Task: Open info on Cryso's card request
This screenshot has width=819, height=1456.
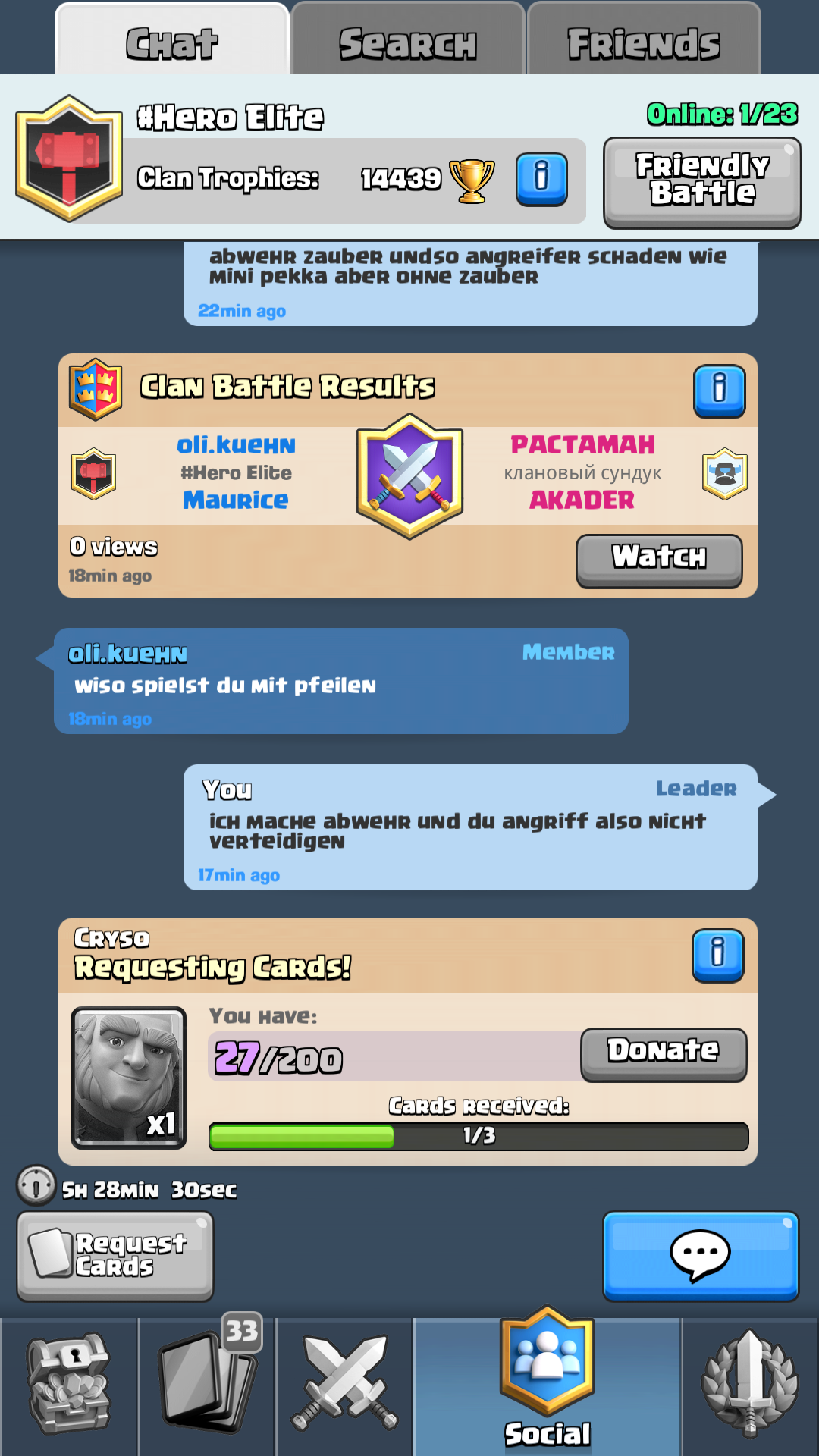Action: click(x=717, y=955)
